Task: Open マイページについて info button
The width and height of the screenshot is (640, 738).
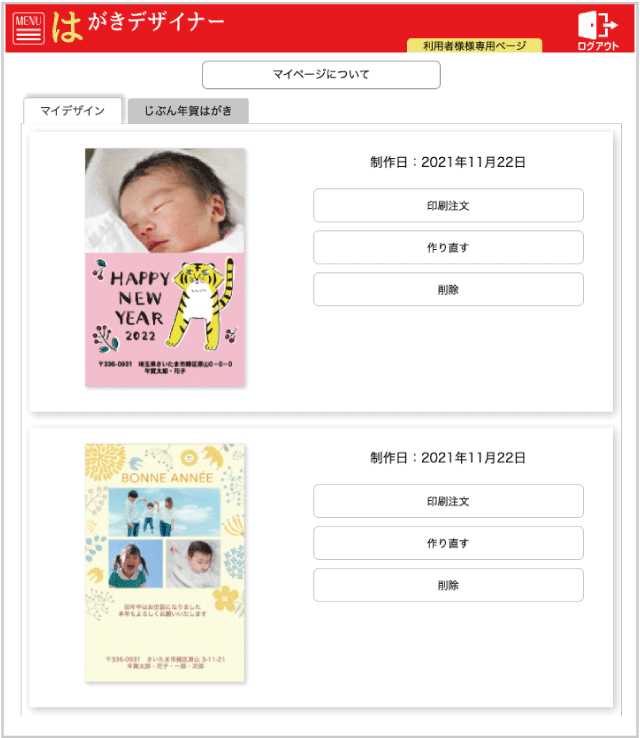Action: (x=321, y=75)
